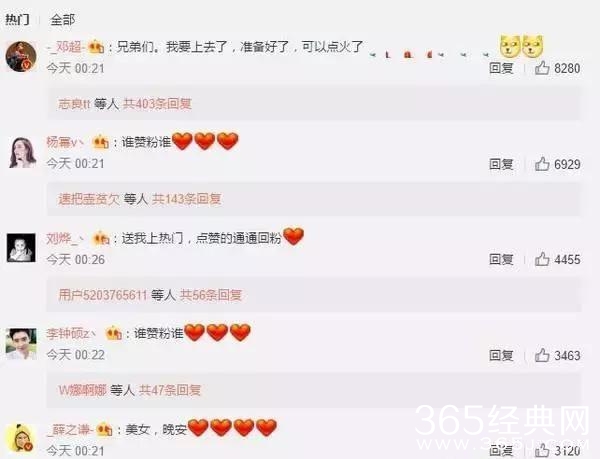
Task: Reply to 刘烨's comment
Action: pyautogui.click(x=501, y=259)
